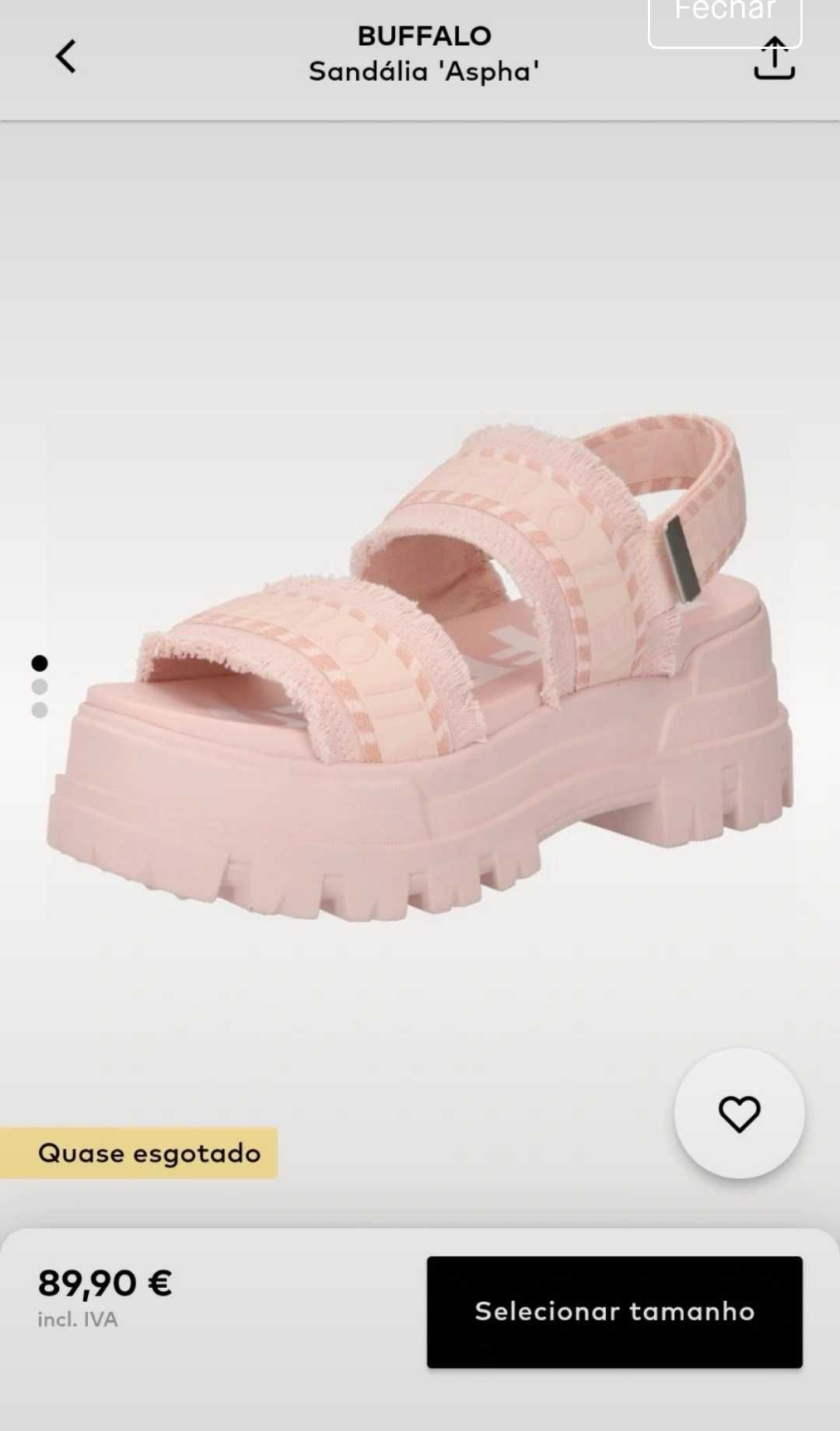
Task: Open the pink sandal product image
Action: coord(420,669)
